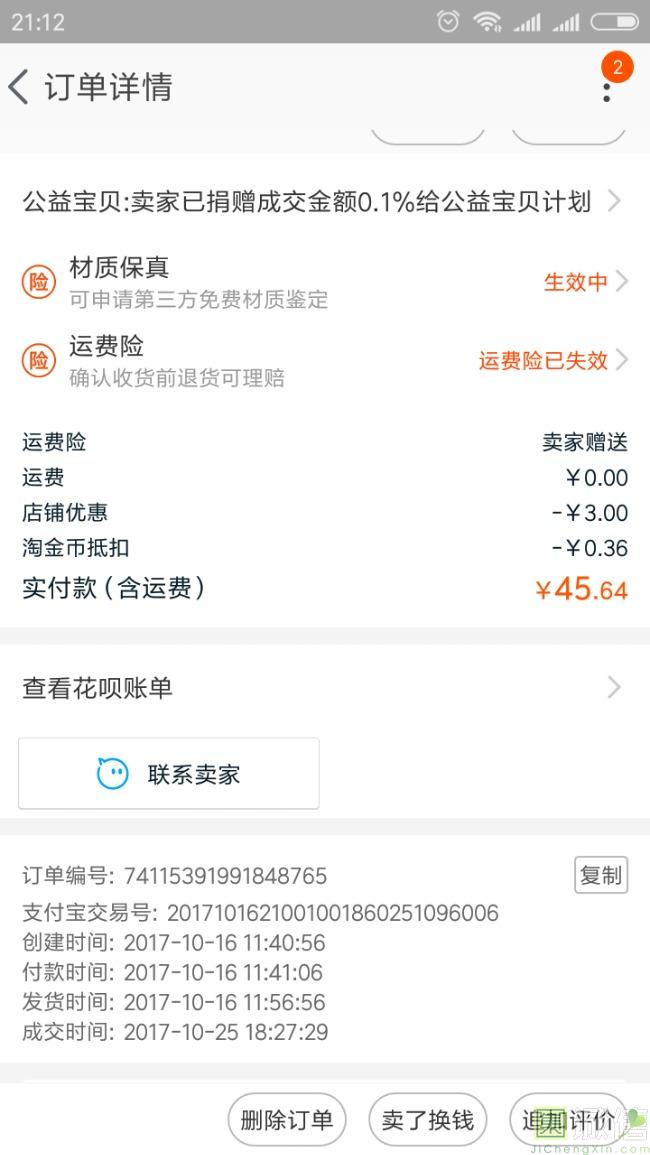The height and width of the screenshot is (1155, 650).
Task: Tap 联系卖家 to message the seller
Action: [169, 774]
